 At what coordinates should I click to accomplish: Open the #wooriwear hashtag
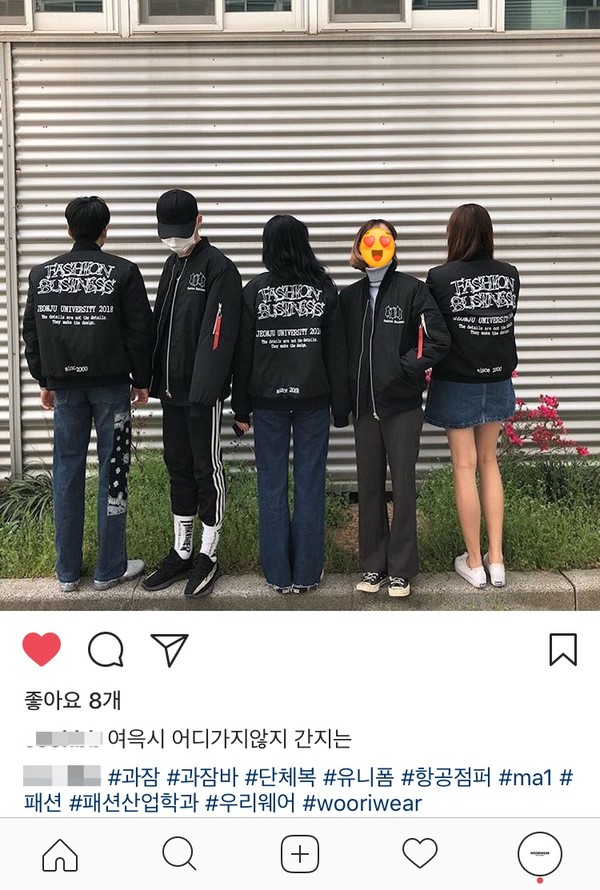coord(363,802)
